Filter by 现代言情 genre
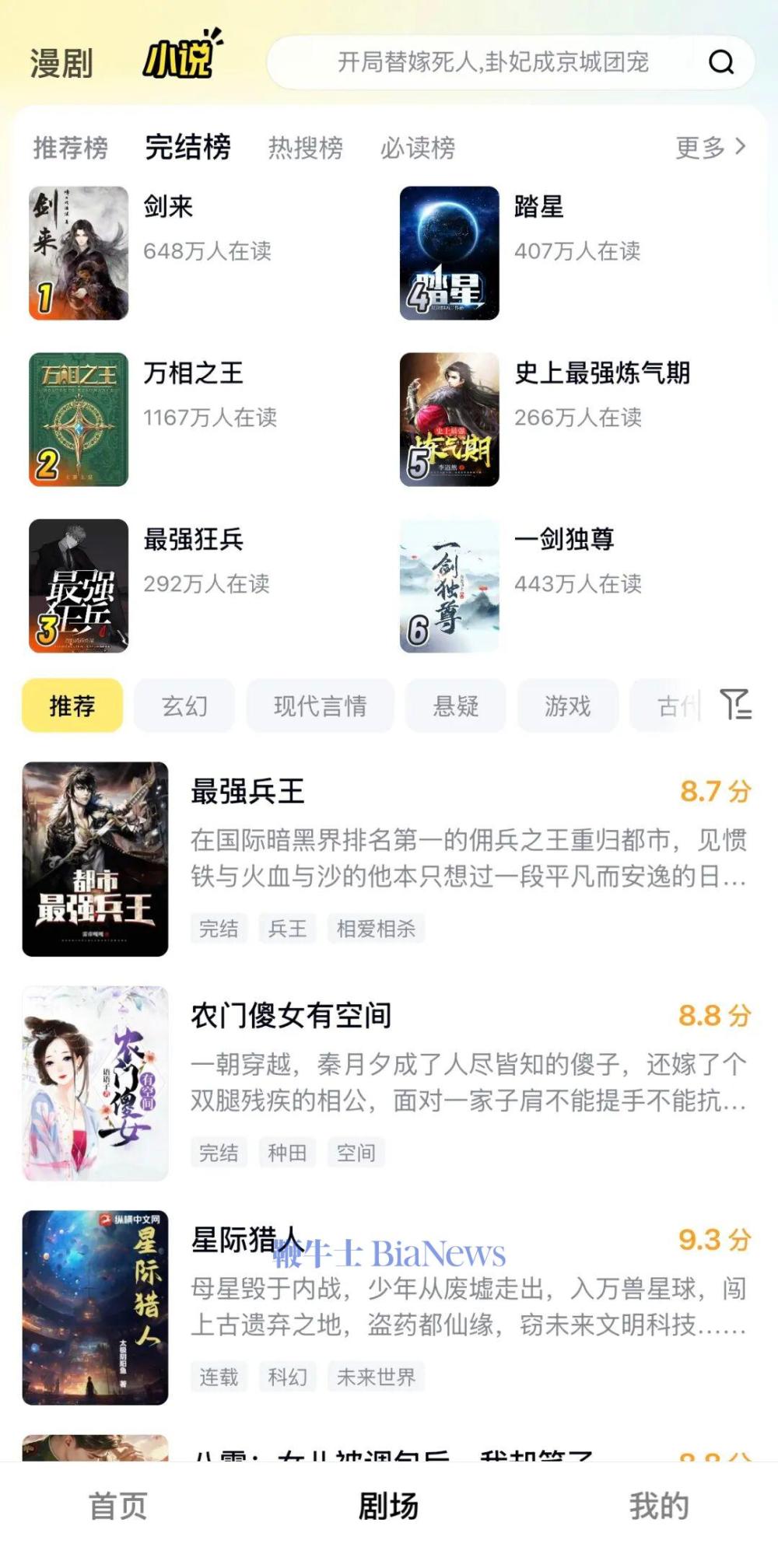Viewport: 778px width, 1568px height. coord(320,705)
